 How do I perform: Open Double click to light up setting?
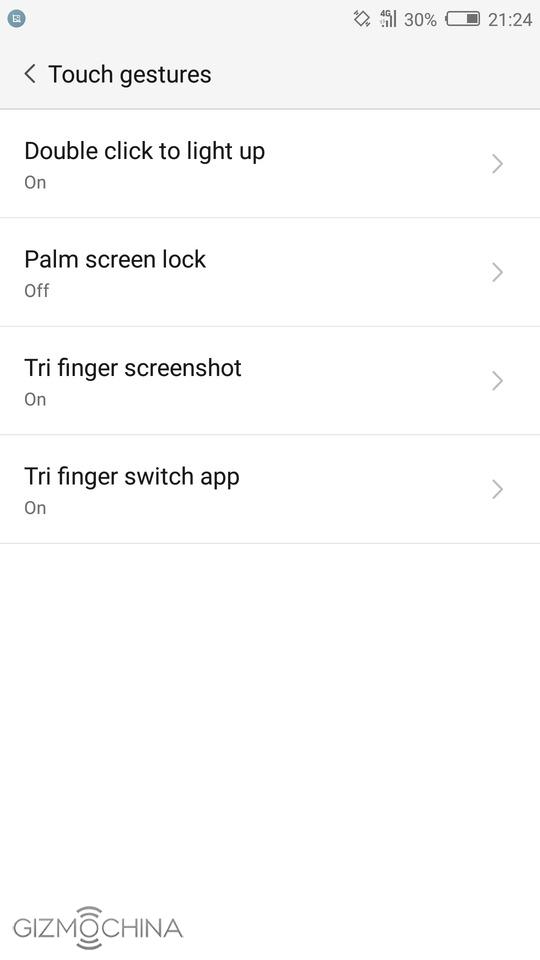point(270,164)
